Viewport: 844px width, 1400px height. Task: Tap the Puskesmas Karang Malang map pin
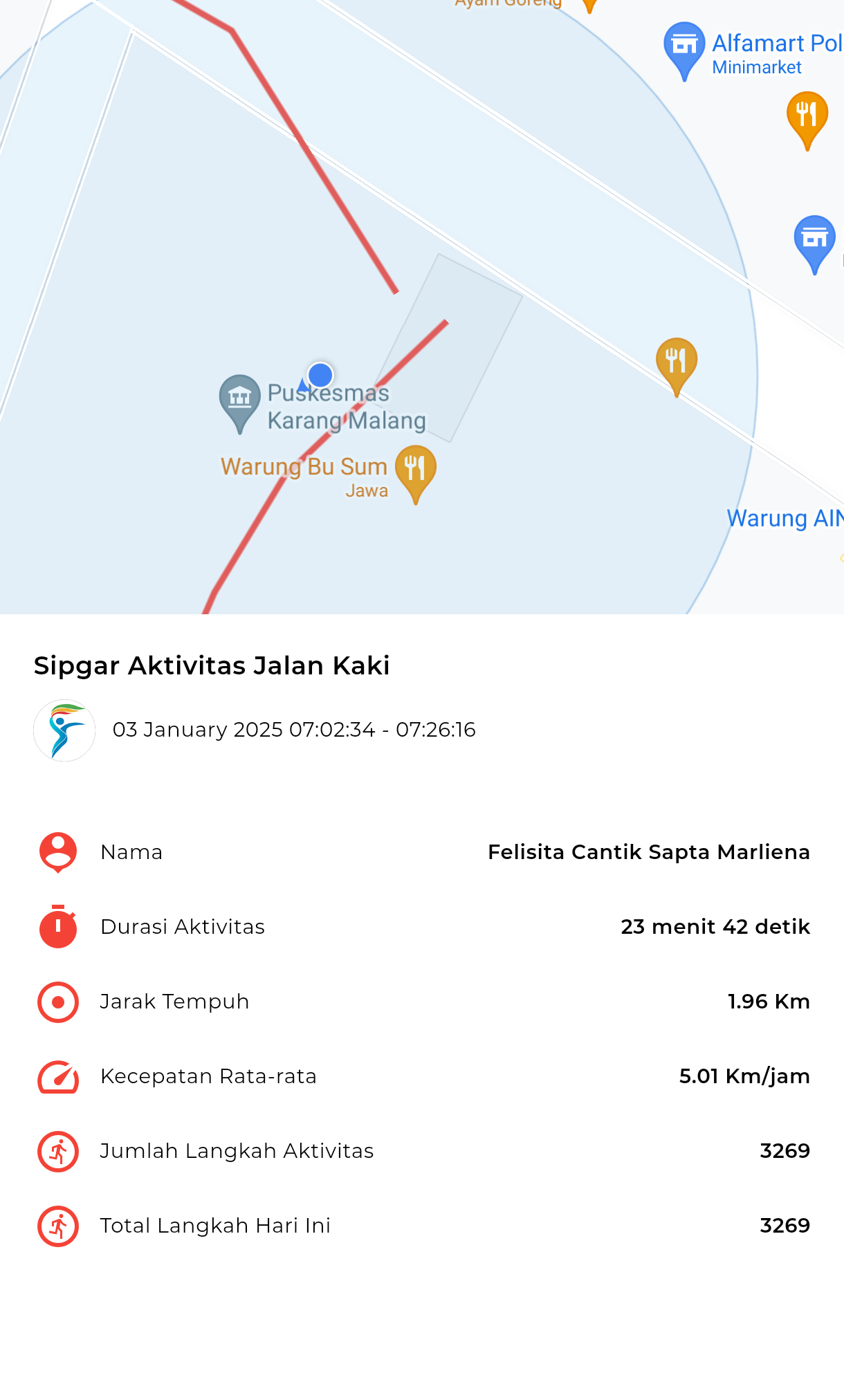point(239,403)
